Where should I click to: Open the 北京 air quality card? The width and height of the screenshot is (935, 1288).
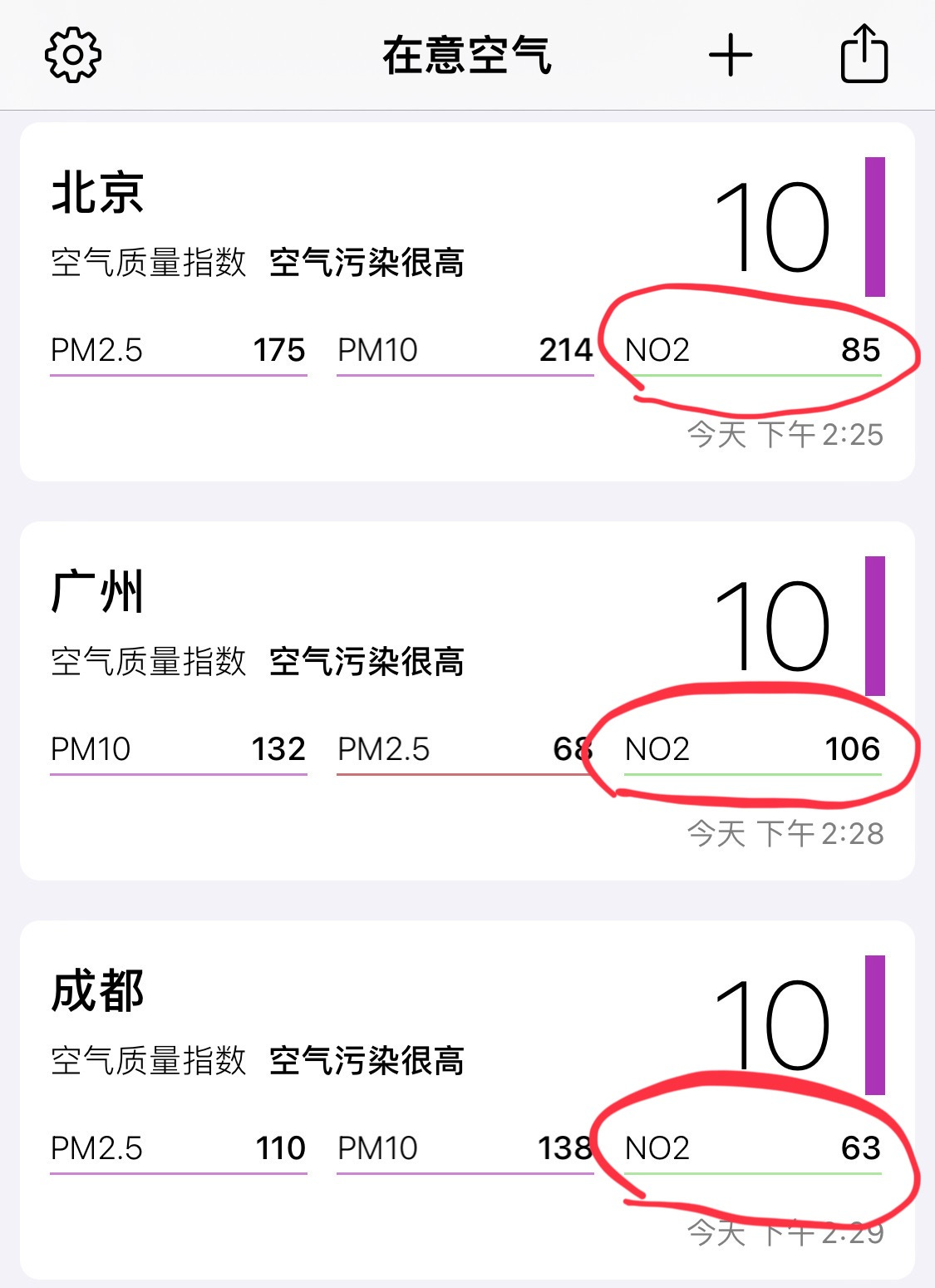coord(467,302)
